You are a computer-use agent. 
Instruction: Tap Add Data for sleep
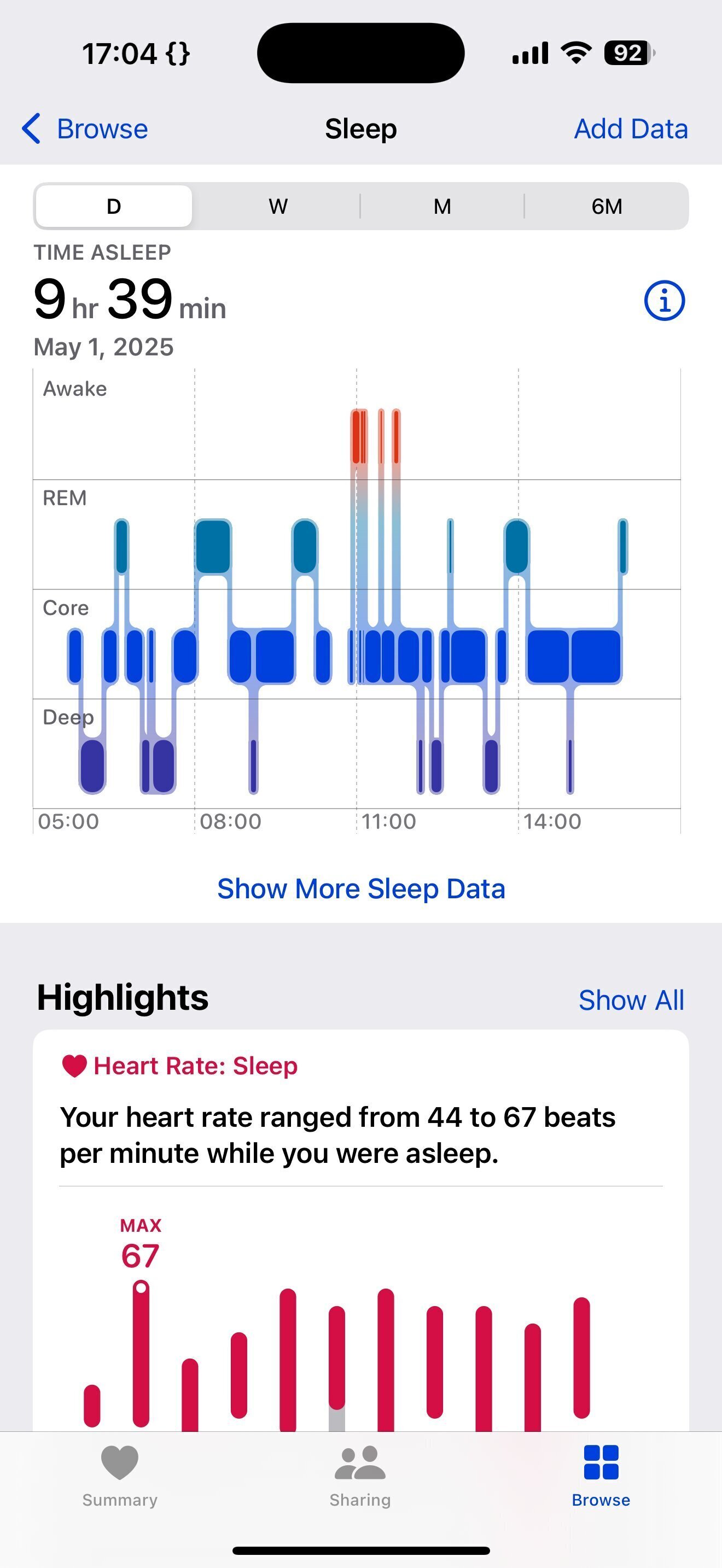click(631, 129)
